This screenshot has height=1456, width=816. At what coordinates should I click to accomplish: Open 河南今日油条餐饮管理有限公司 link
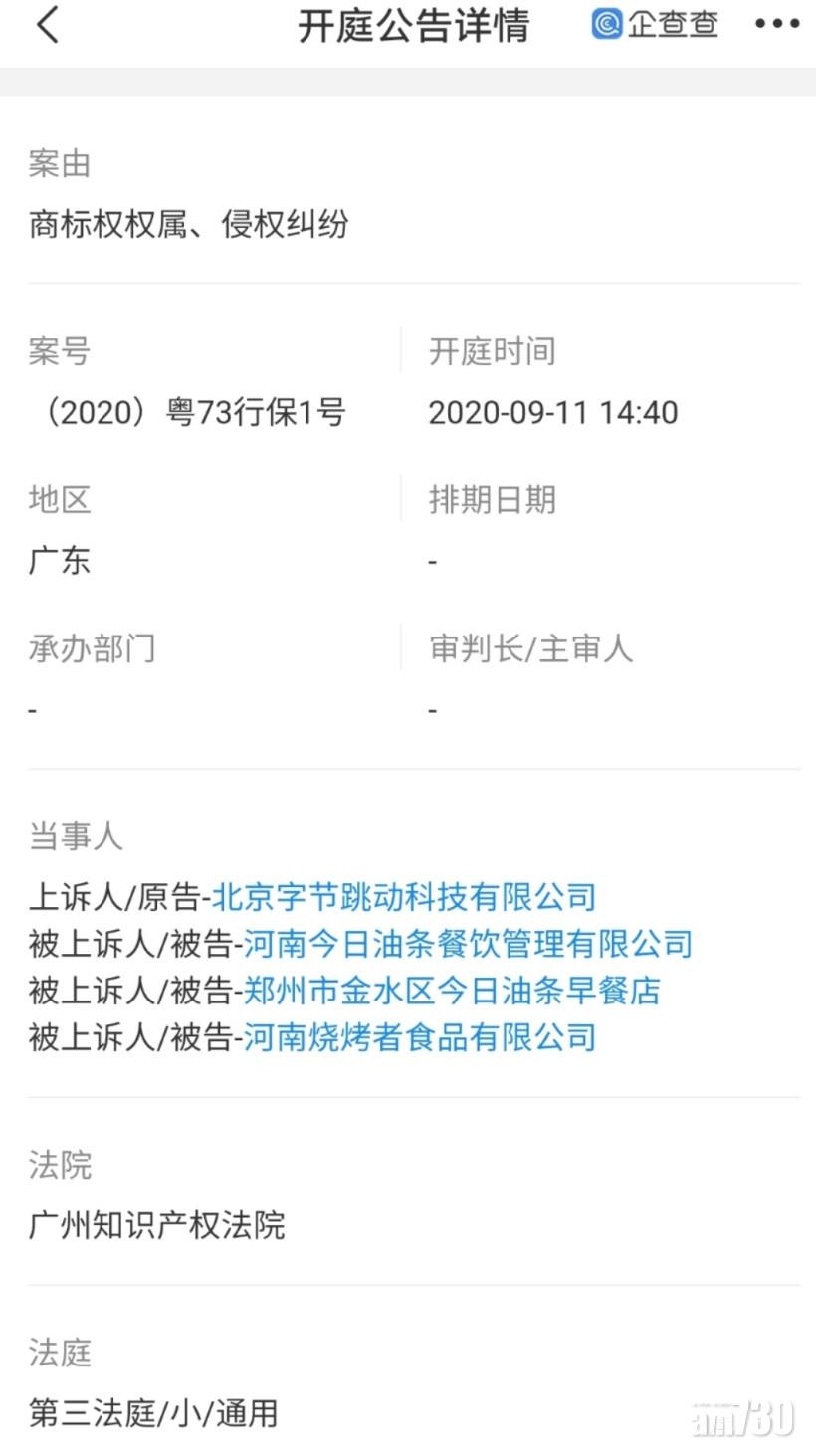pyautogui.click(x=468, y=944)
